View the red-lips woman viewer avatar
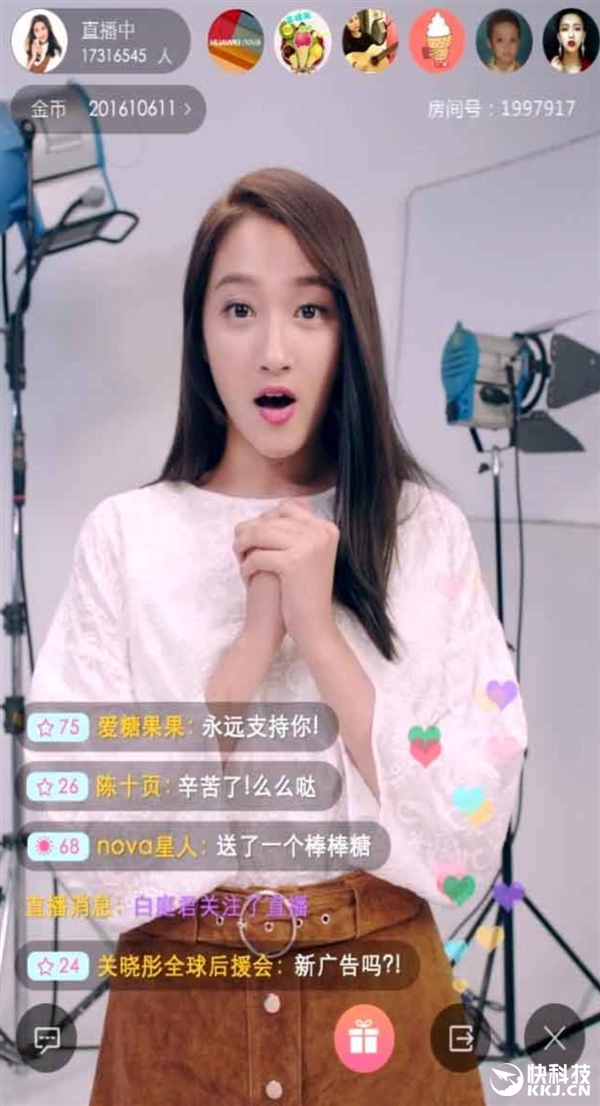This screenshot has height=1106, width=600. click(570, 41)
